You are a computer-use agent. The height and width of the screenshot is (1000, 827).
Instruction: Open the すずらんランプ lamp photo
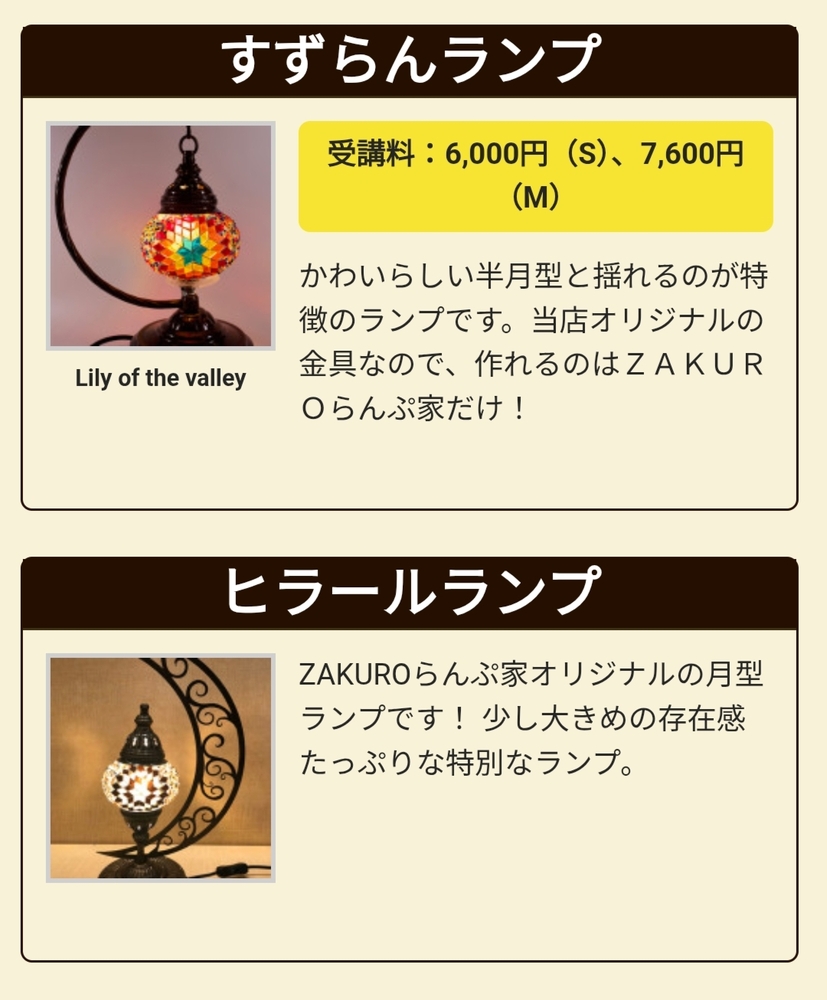(x=160, y=236)
